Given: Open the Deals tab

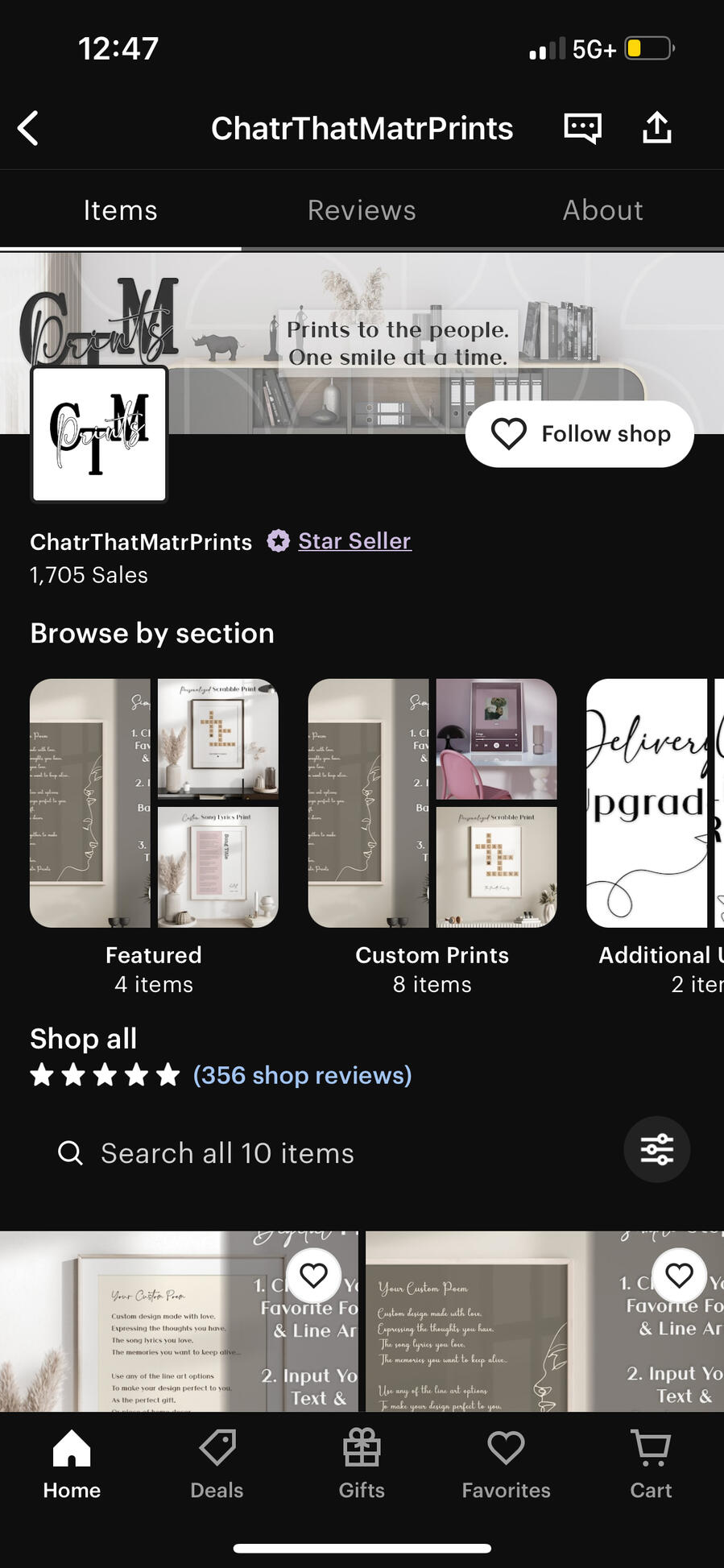Looking at the screenshot, I should coord(217,1464).
